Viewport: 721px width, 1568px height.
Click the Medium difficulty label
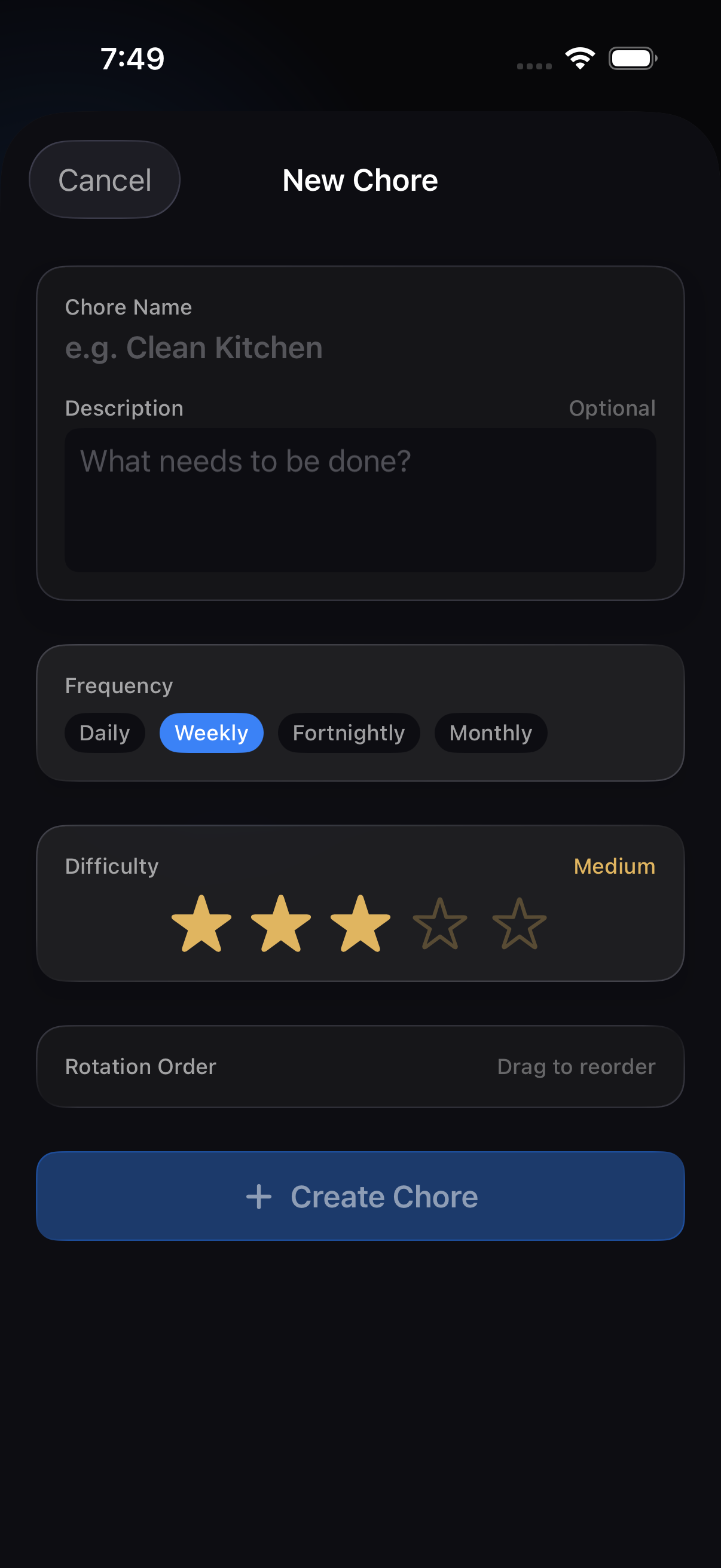click(x=614, y=867)
